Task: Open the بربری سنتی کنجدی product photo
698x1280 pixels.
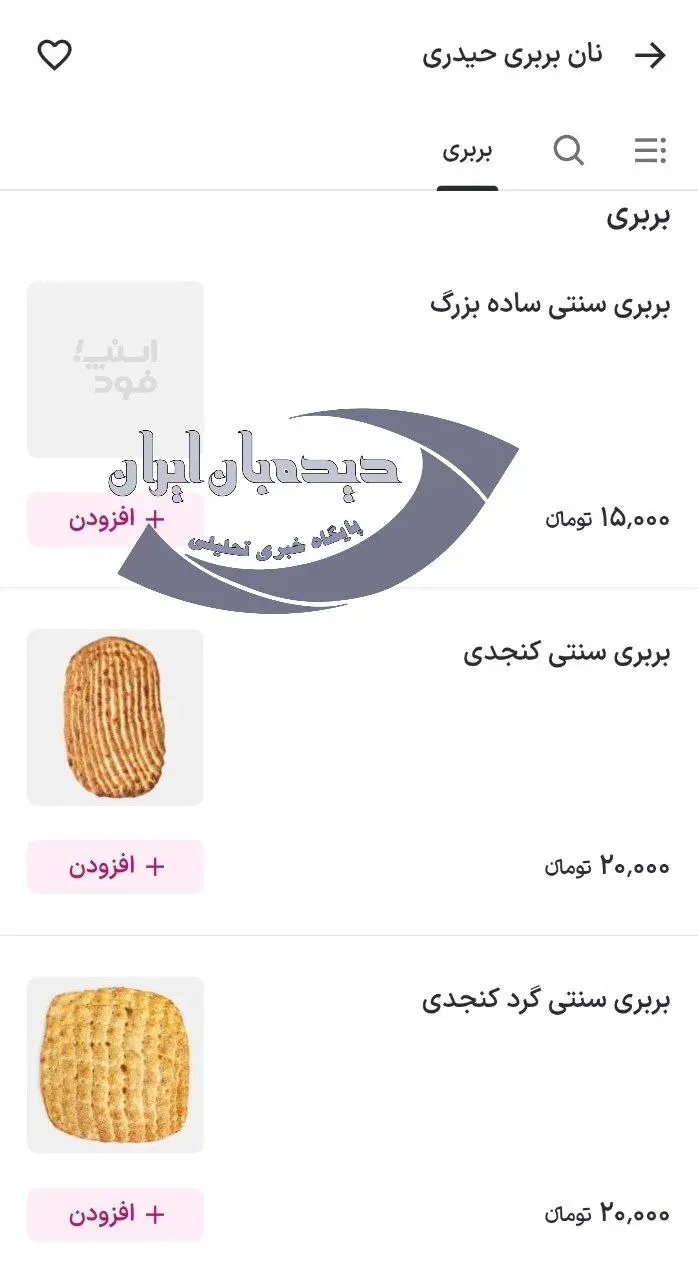Action: tap(115, 717)
